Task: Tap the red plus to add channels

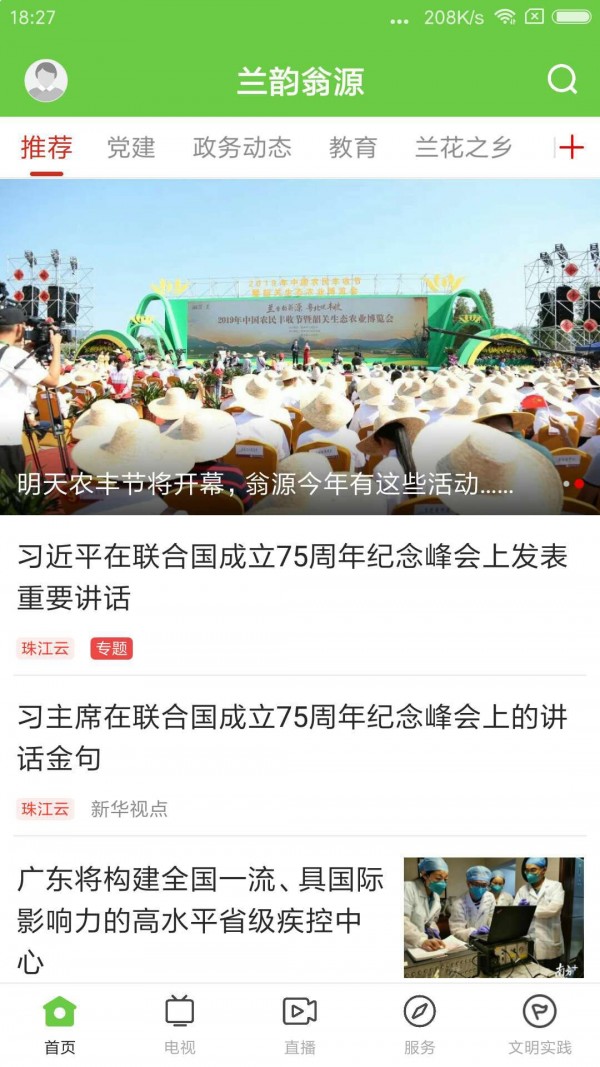Action: point(571,148)
